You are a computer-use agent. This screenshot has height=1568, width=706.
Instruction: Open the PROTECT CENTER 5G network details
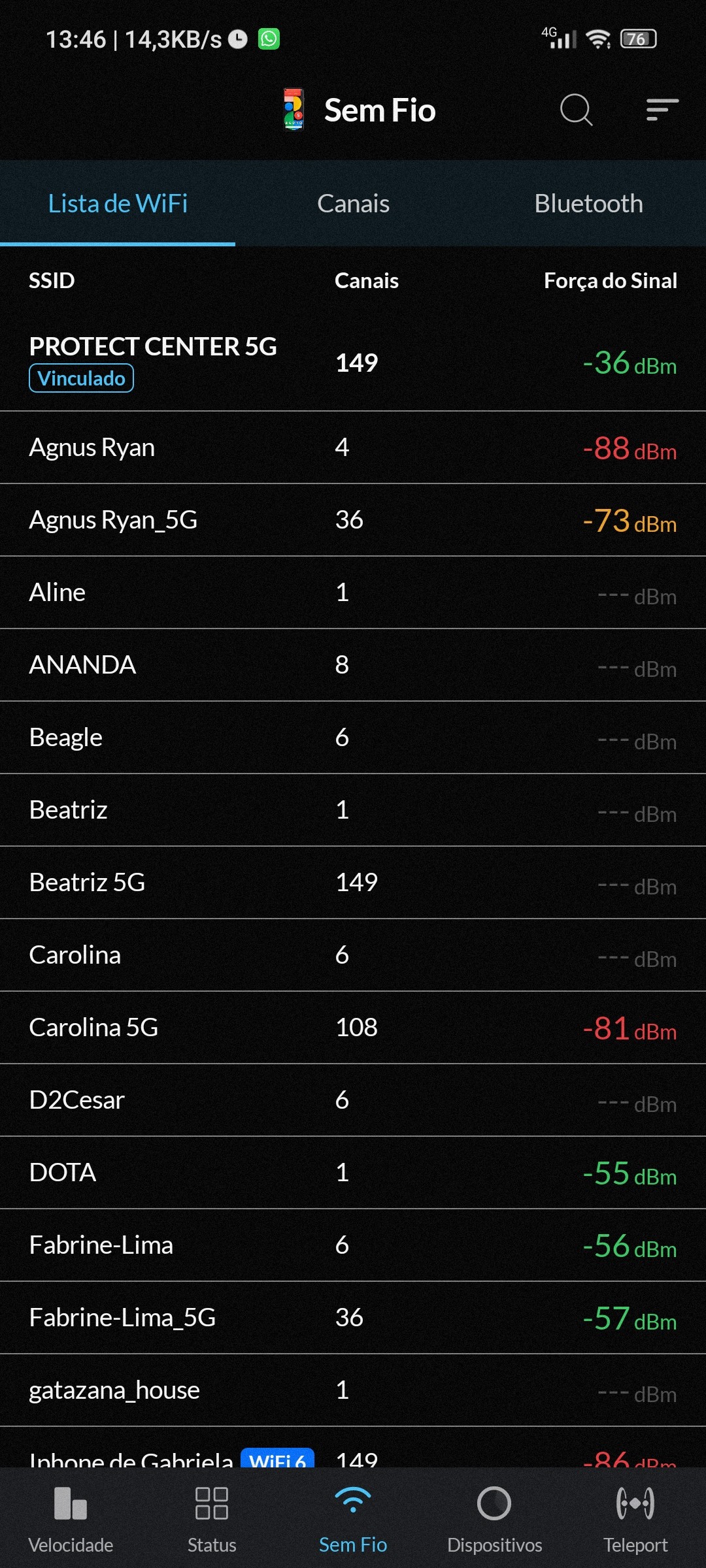353,363
